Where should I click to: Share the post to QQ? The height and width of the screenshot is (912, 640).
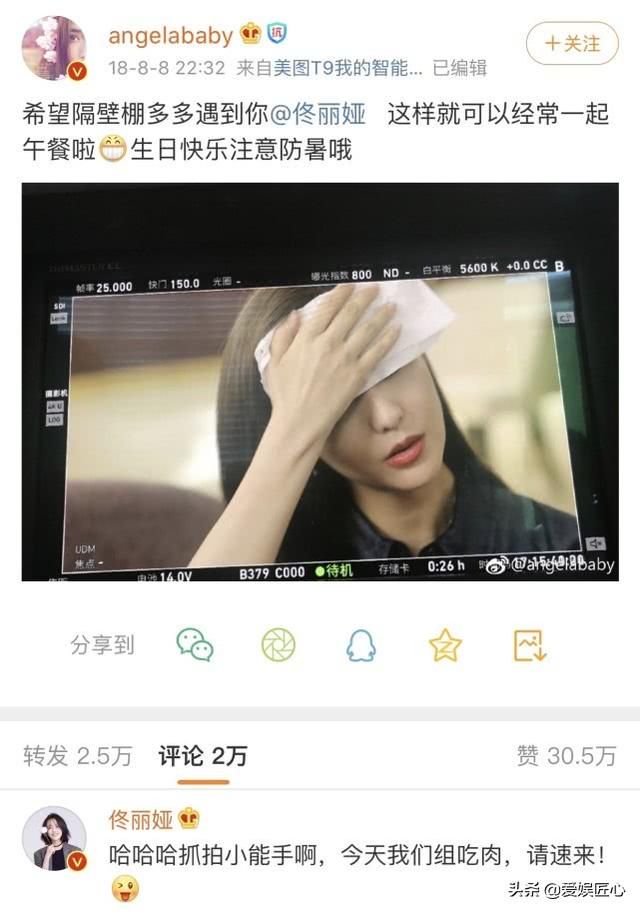(361, 645)
